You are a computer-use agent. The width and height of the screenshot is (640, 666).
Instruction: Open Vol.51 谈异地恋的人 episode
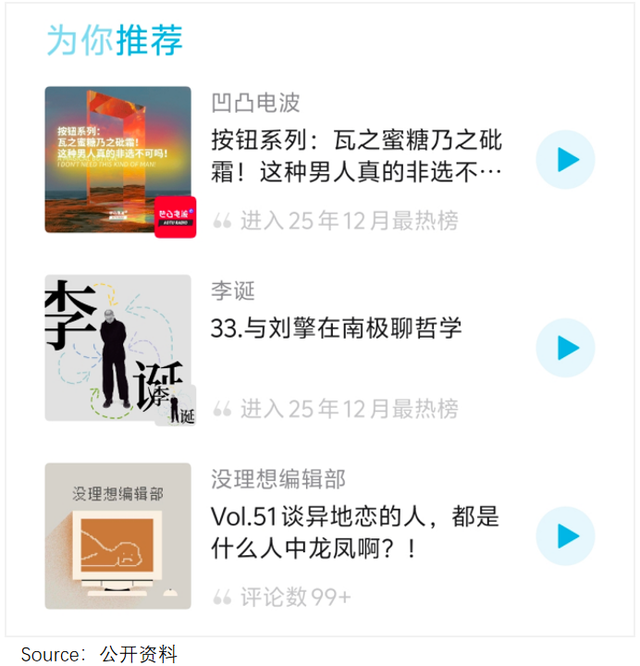355,533
